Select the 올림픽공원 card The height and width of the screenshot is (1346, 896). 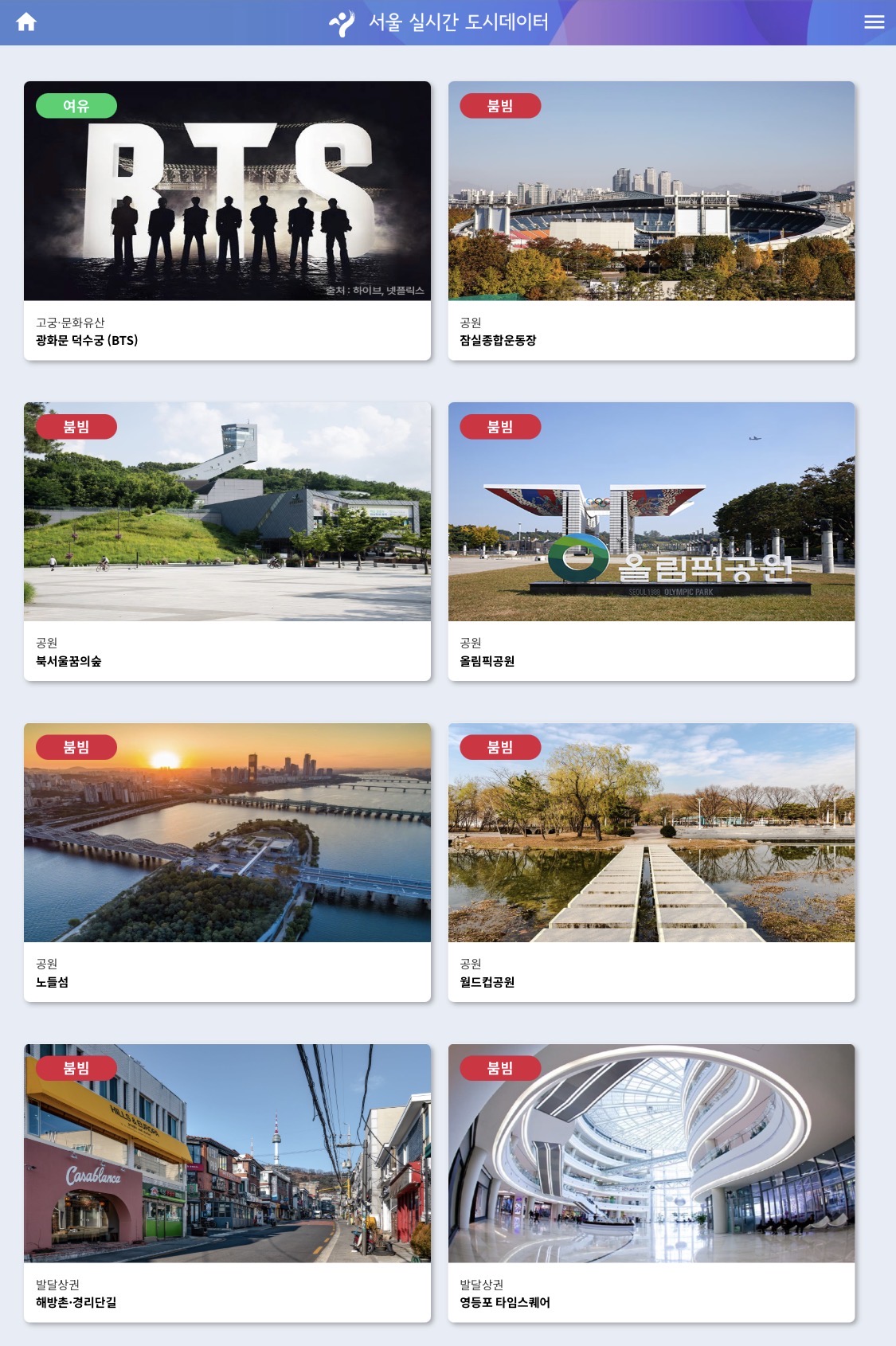coord(651,542)
